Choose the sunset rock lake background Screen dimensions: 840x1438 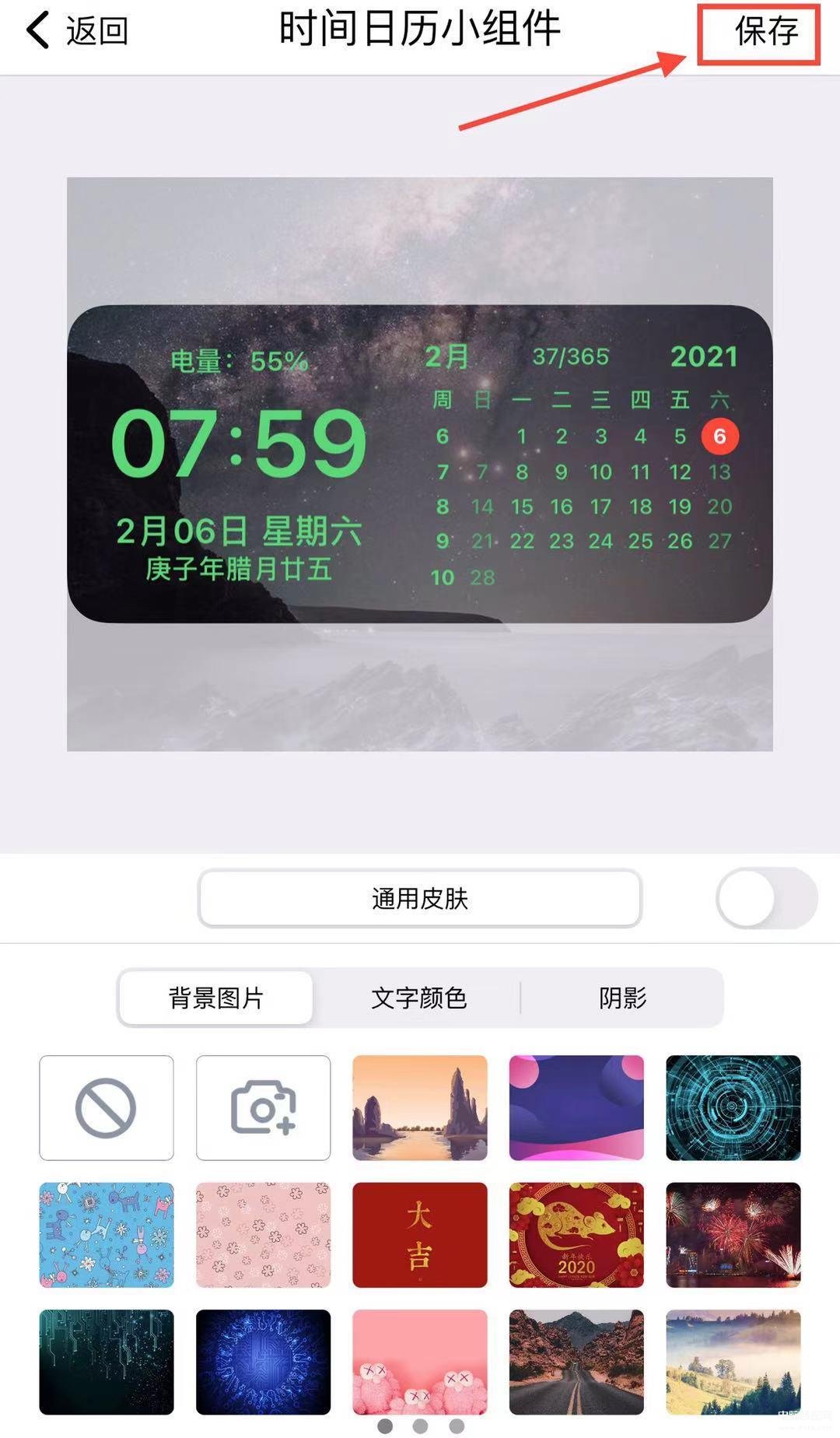coord(420,1108)
